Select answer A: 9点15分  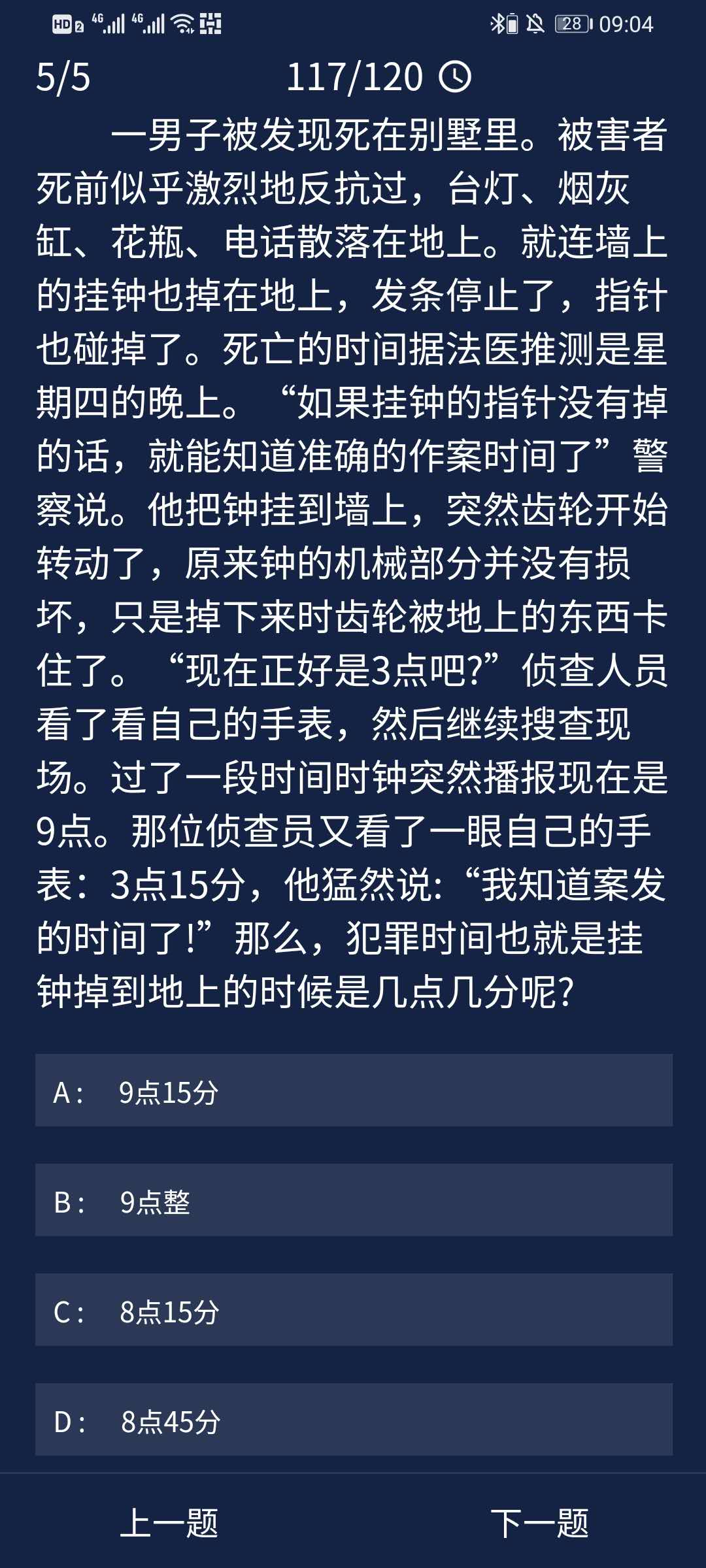(353, 1090)
